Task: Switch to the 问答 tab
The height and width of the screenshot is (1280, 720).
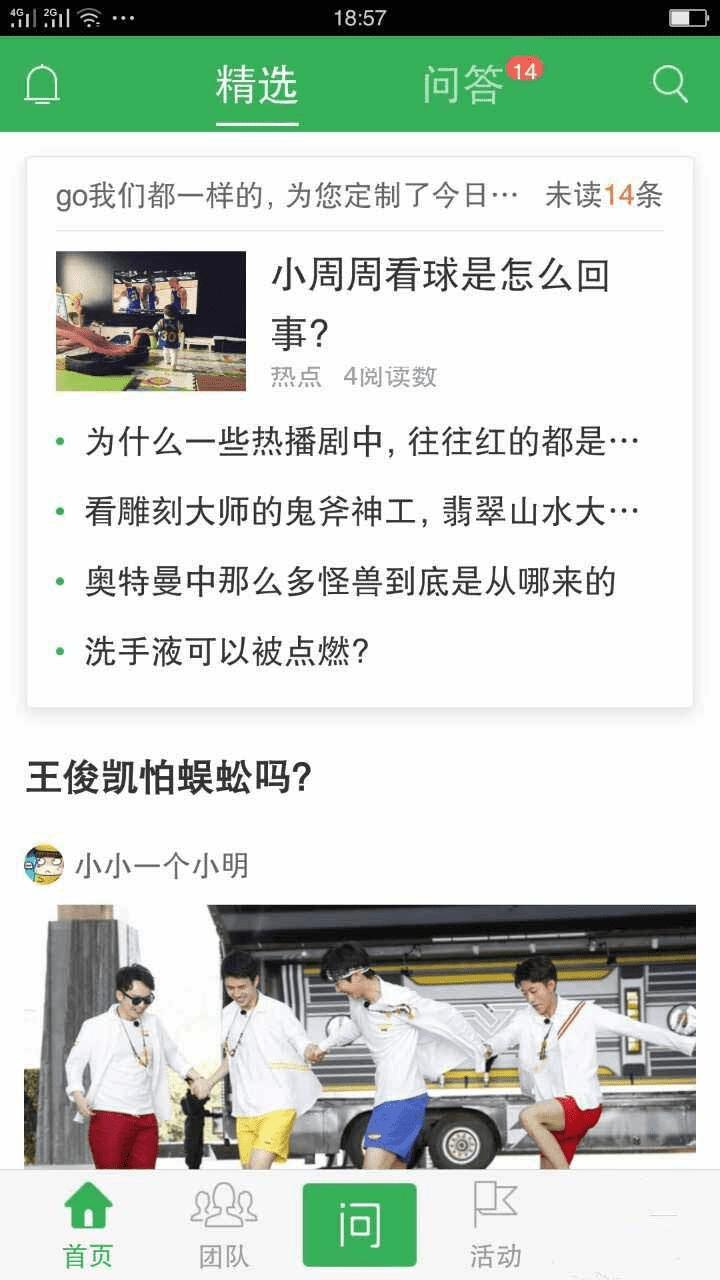Action: (x=463, y=85)
